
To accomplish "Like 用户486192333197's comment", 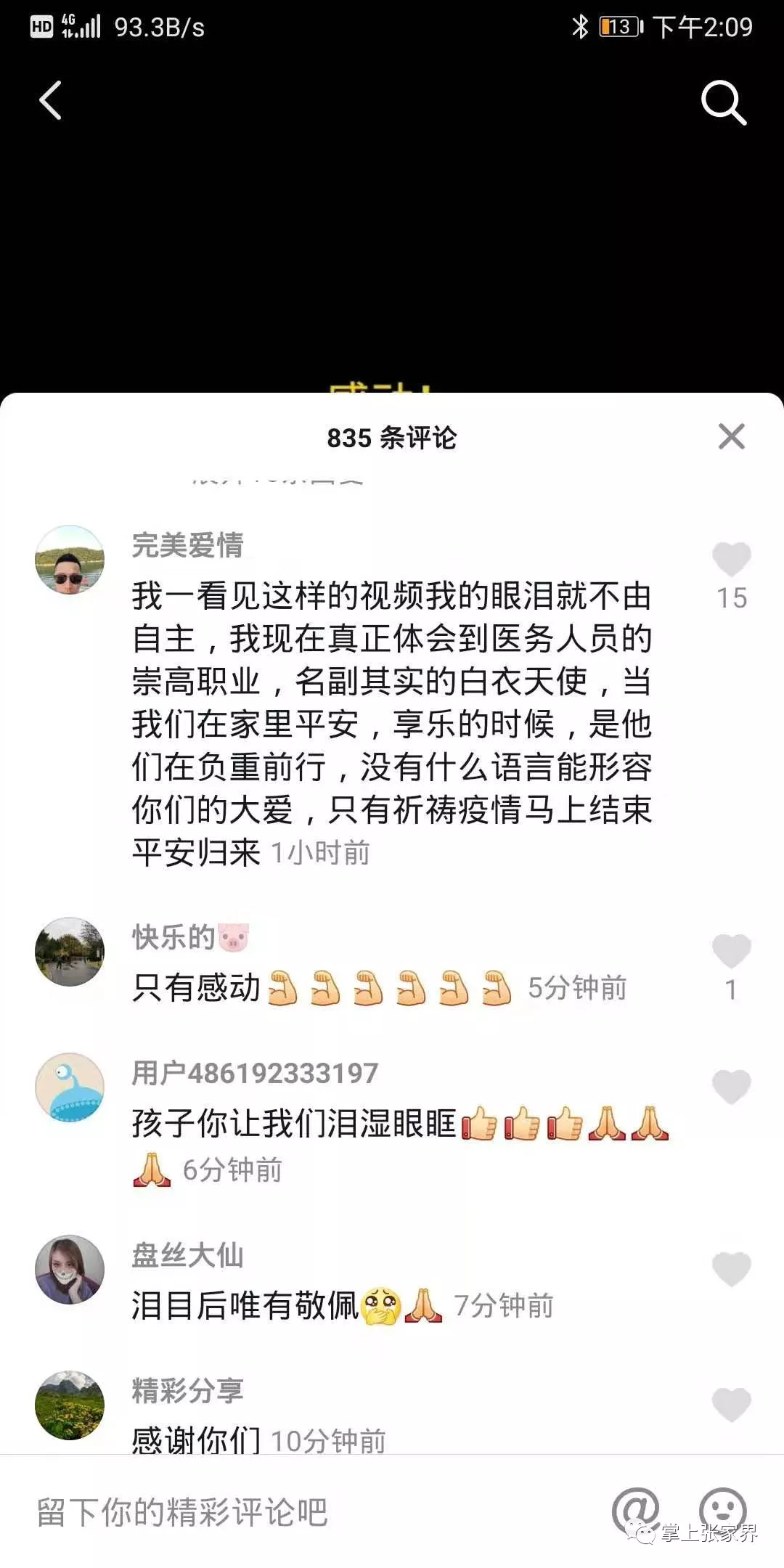I will (x=731, y=1087).
